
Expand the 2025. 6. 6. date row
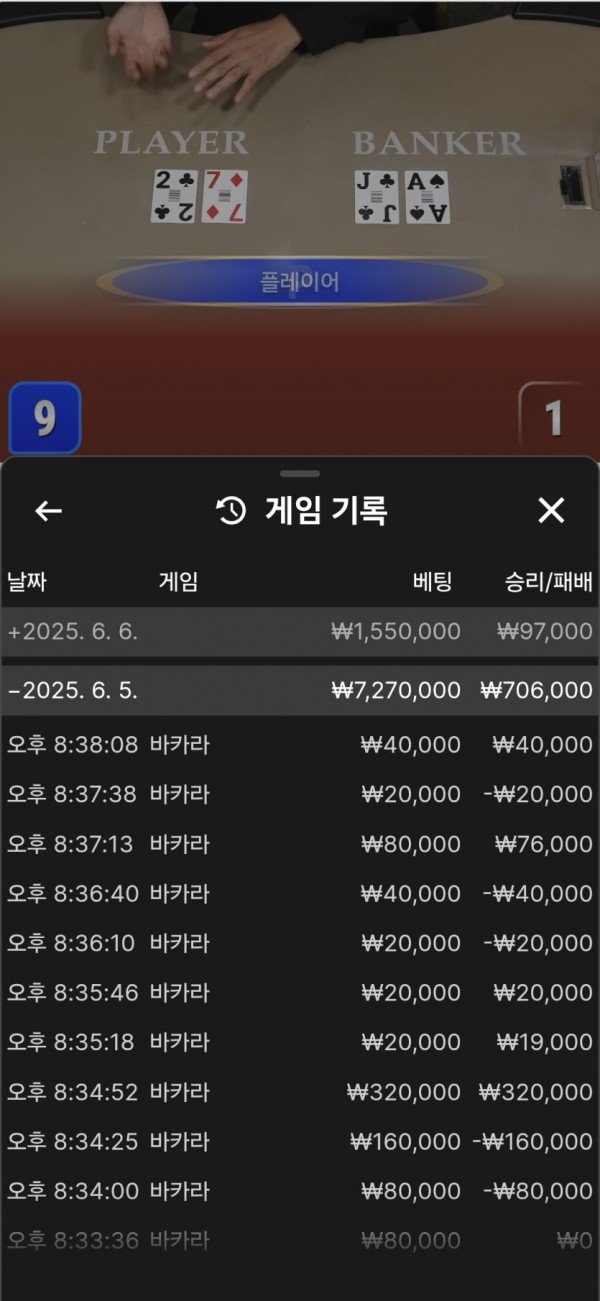click(300, 632)
